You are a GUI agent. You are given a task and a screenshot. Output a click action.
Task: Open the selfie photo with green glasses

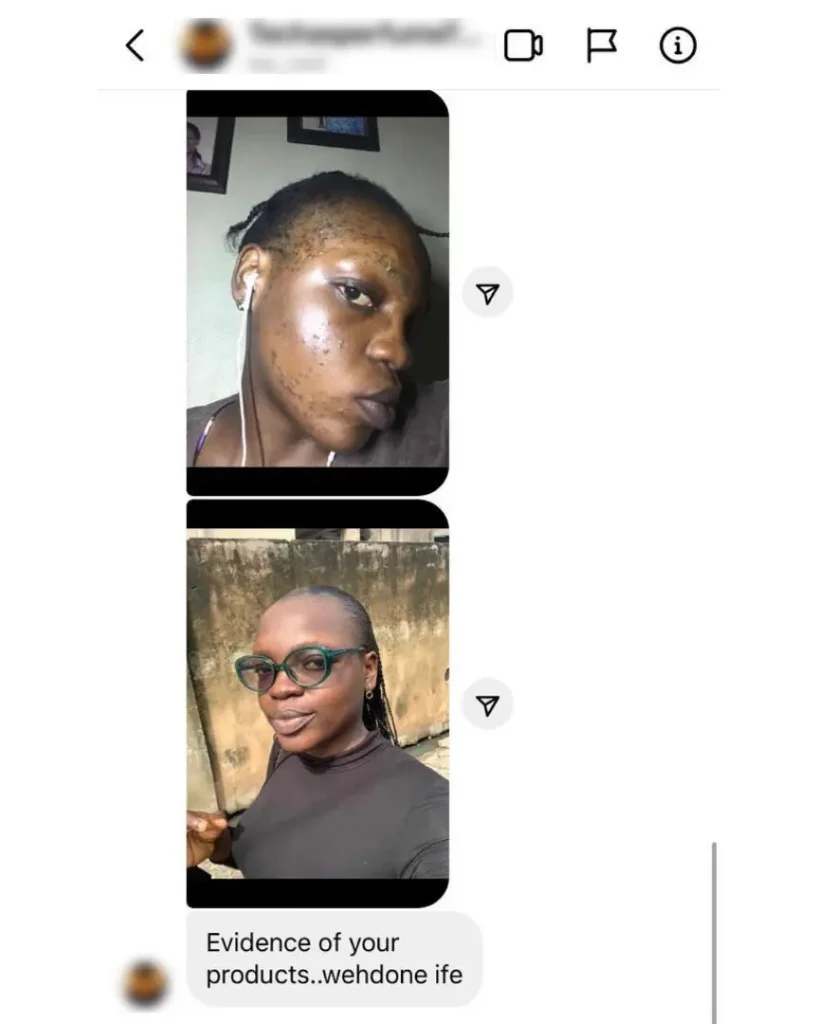(317, 704)
